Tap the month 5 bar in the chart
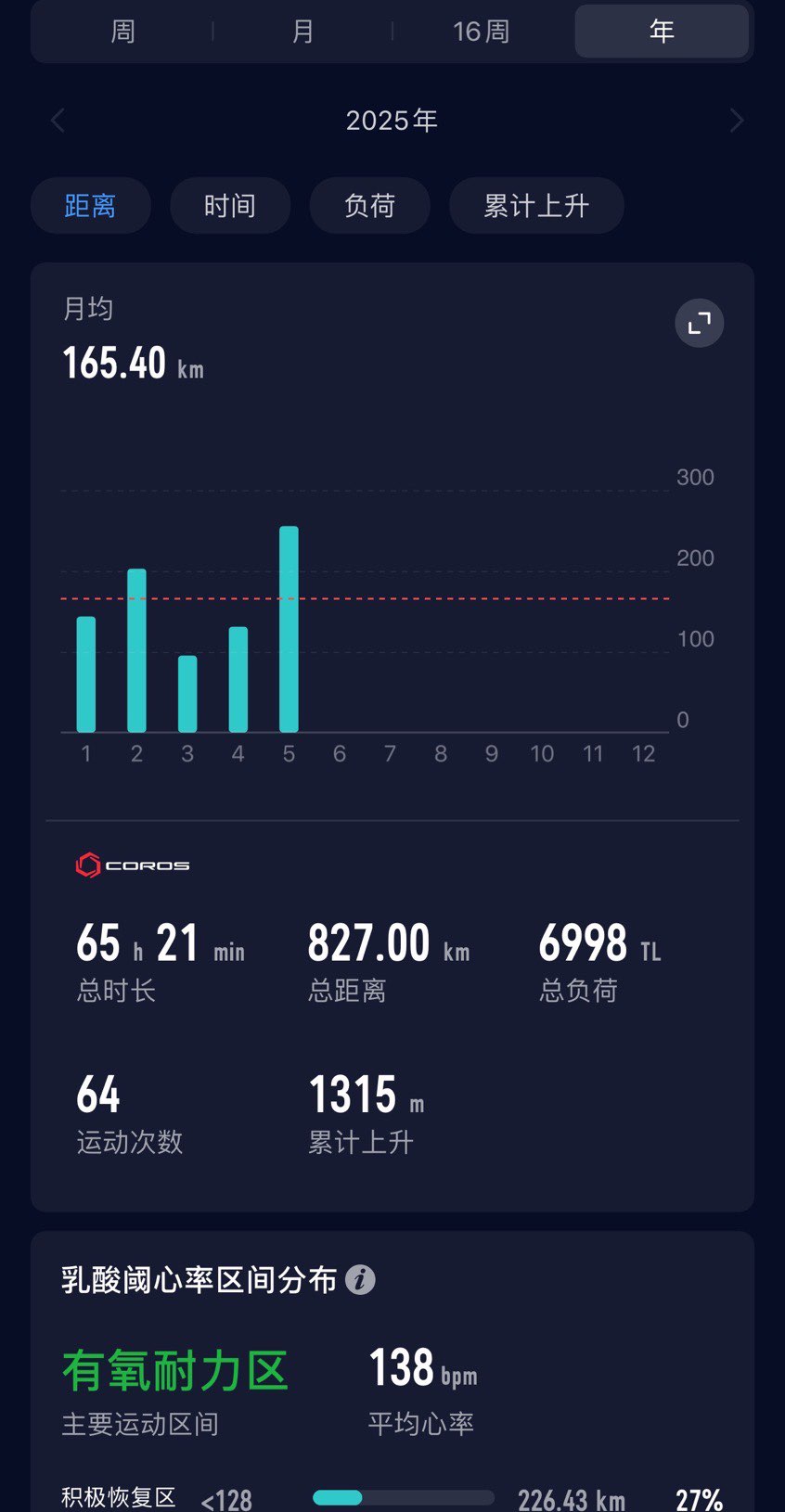Screen dimensions: 785x1512 point(289,629)
